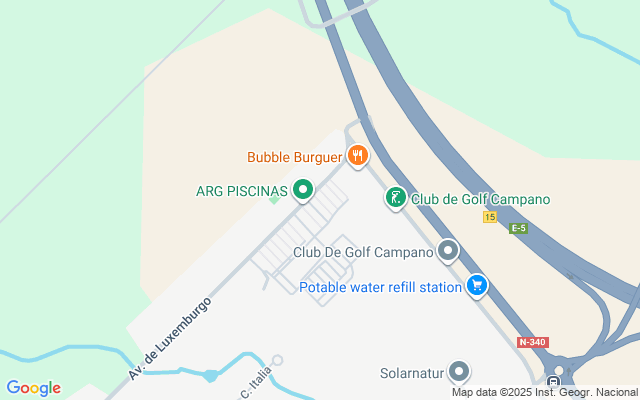Open the Solarnatur place pin
The height and width of the screenshot is (400, 640).
(460, 372)
